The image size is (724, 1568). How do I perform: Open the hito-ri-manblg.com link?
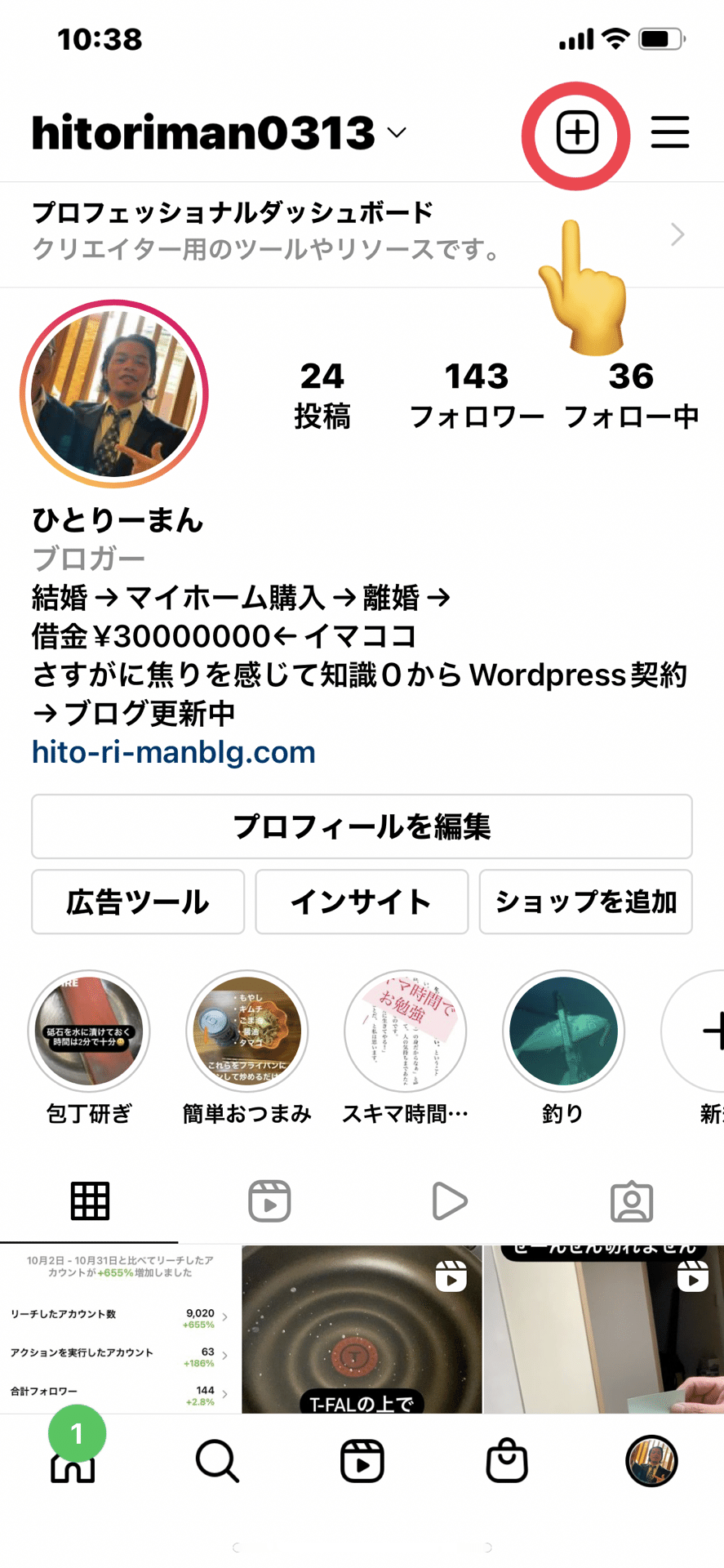pos(174,752)
